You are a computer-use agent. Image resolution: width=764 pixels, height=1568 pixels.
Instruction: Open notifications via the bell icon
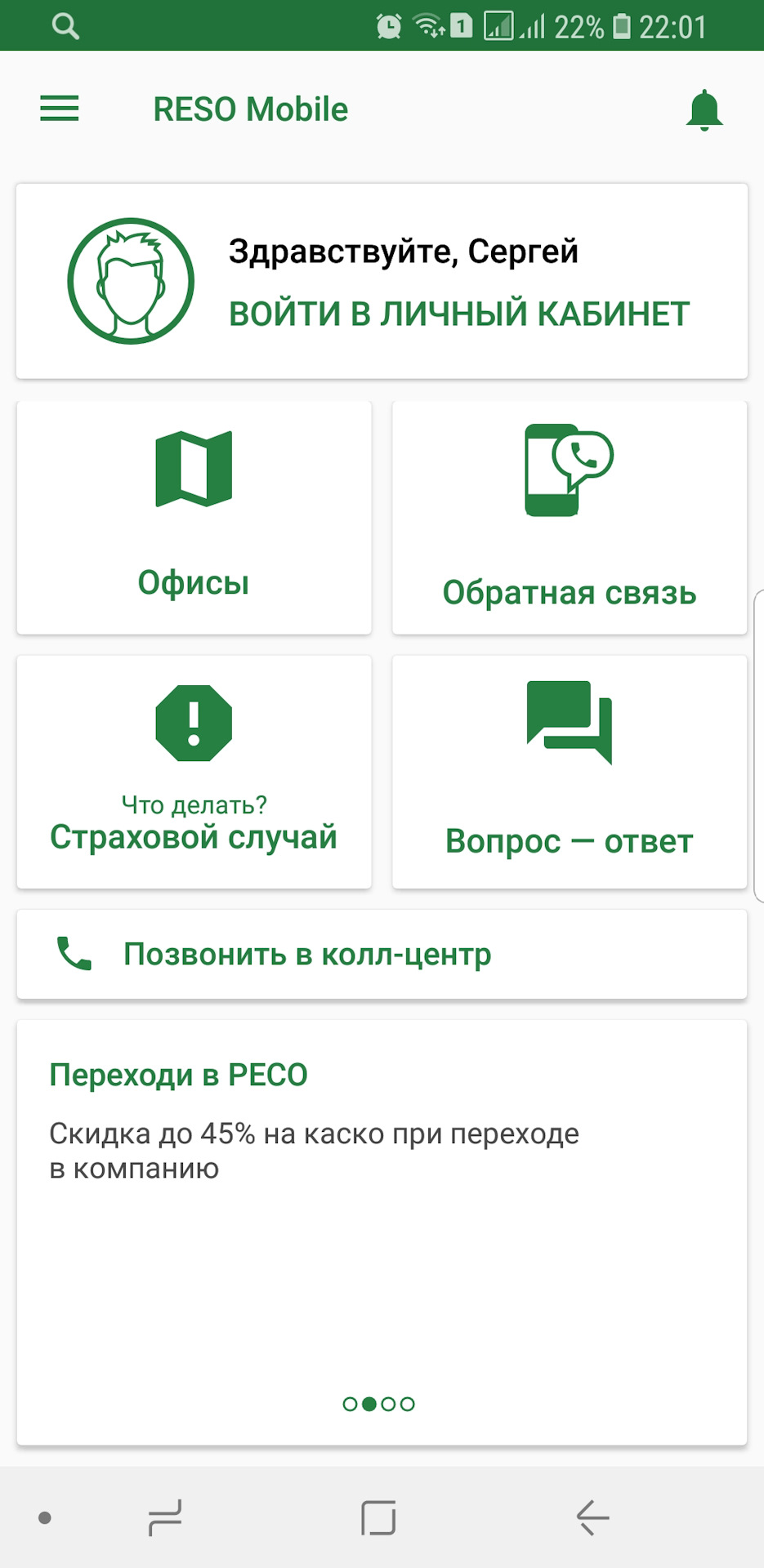point(704,109)
